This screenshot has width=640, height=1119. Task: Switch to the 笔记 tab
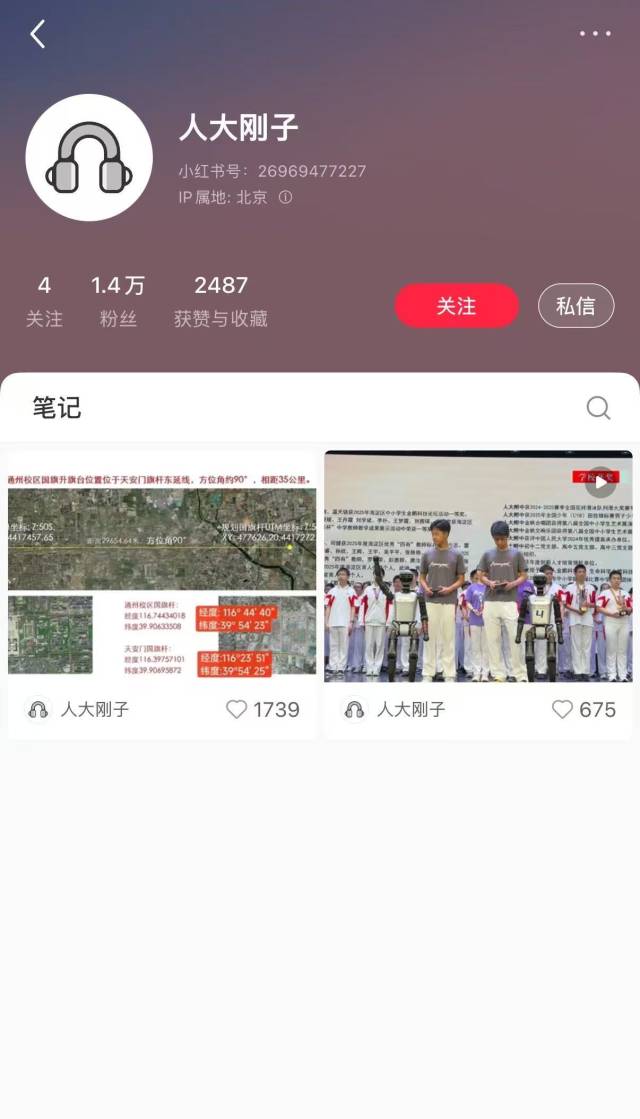[57, 408]
